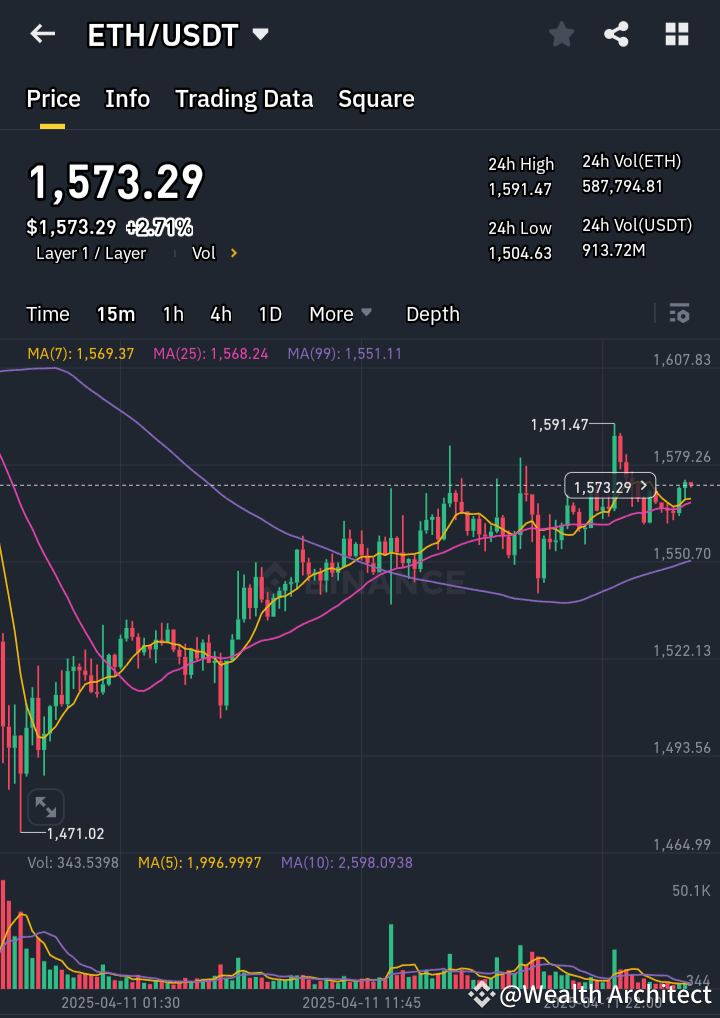
Task: Star ETH/USDT as a favorite
Action: tap(561, 33)
